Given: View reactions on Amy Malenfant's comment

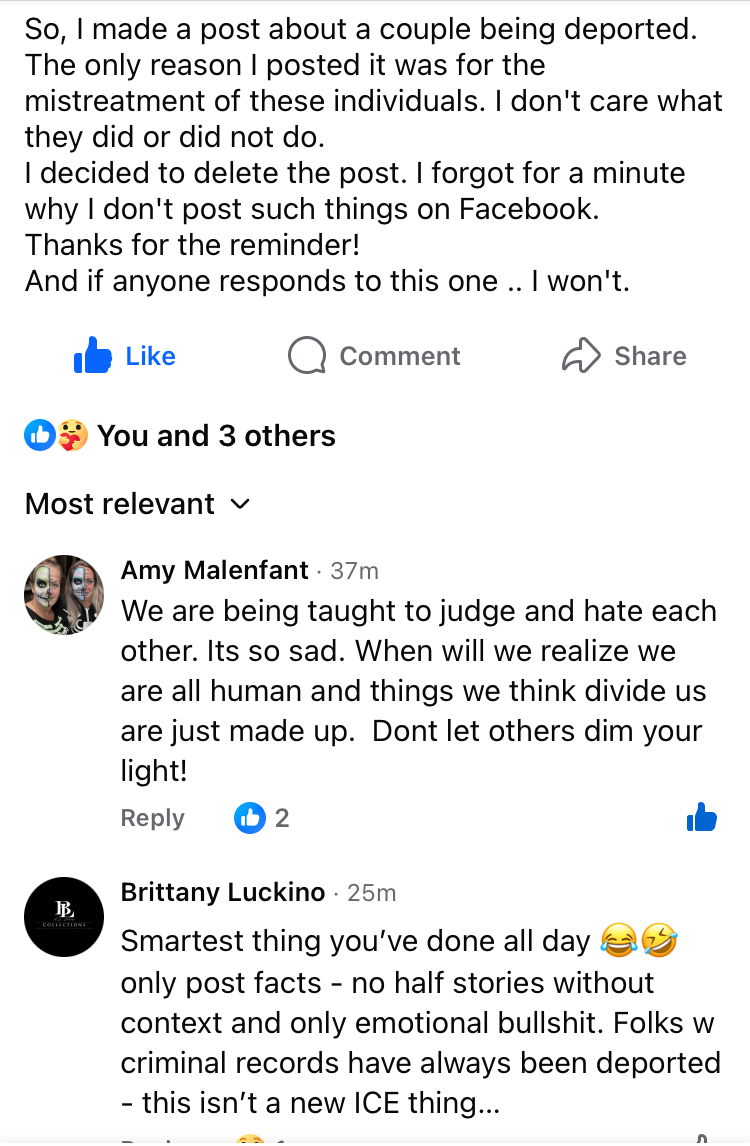Looking at the screenshot, I should 261,818.
